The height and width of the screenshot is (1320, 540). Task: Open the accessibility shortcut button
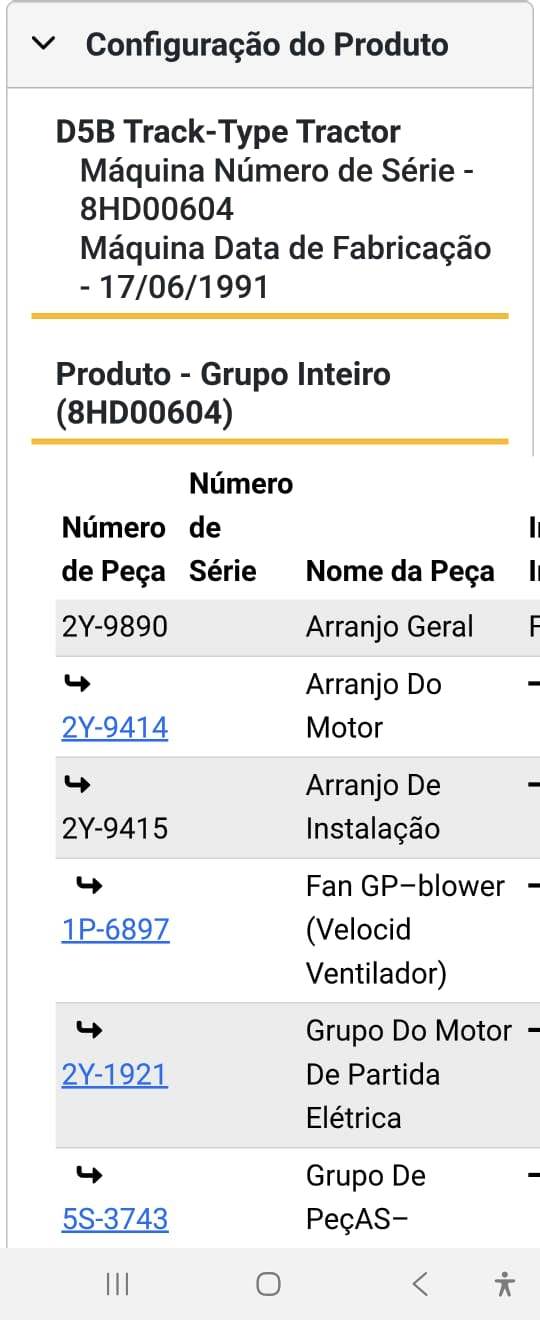click(x=504, y=1284)
